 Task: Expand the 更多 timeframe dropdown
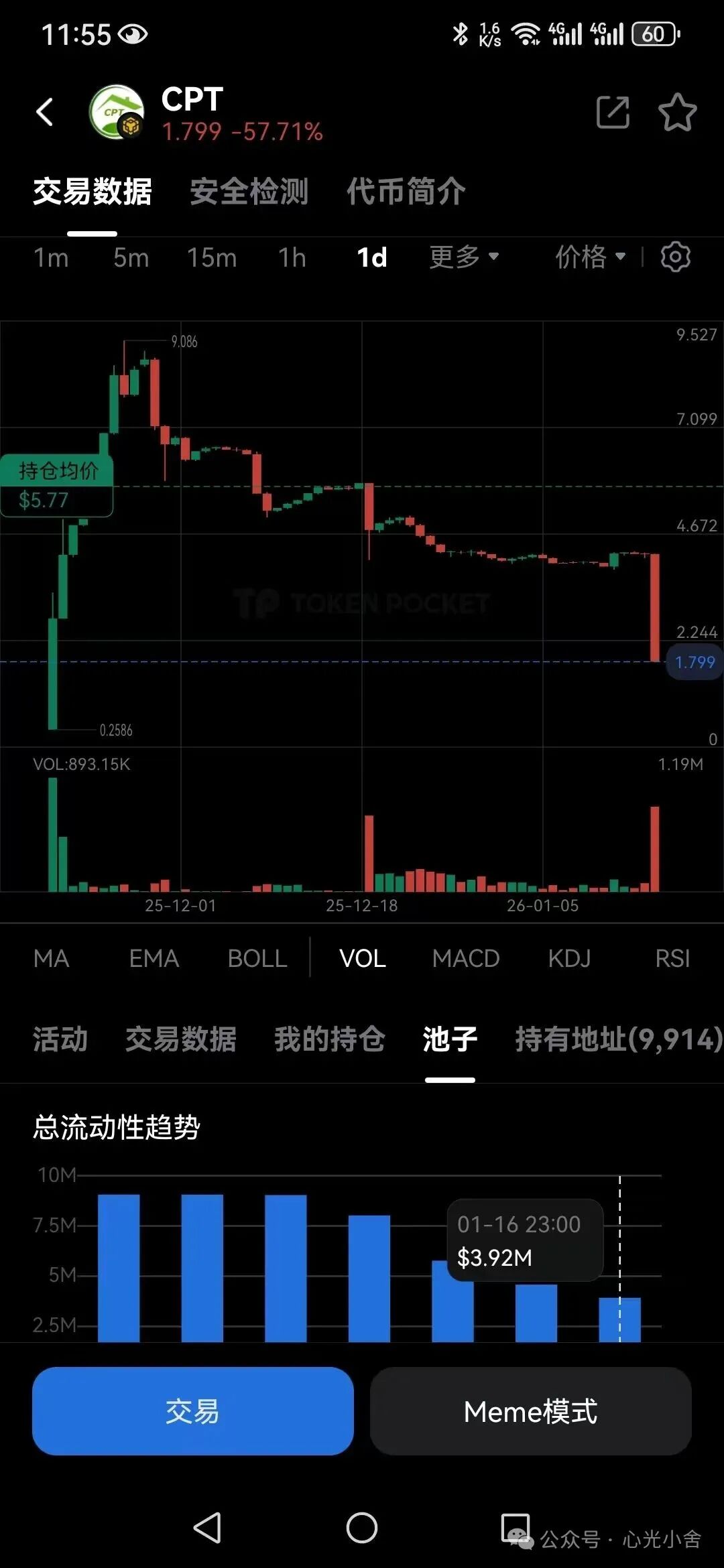pos(464,257)
